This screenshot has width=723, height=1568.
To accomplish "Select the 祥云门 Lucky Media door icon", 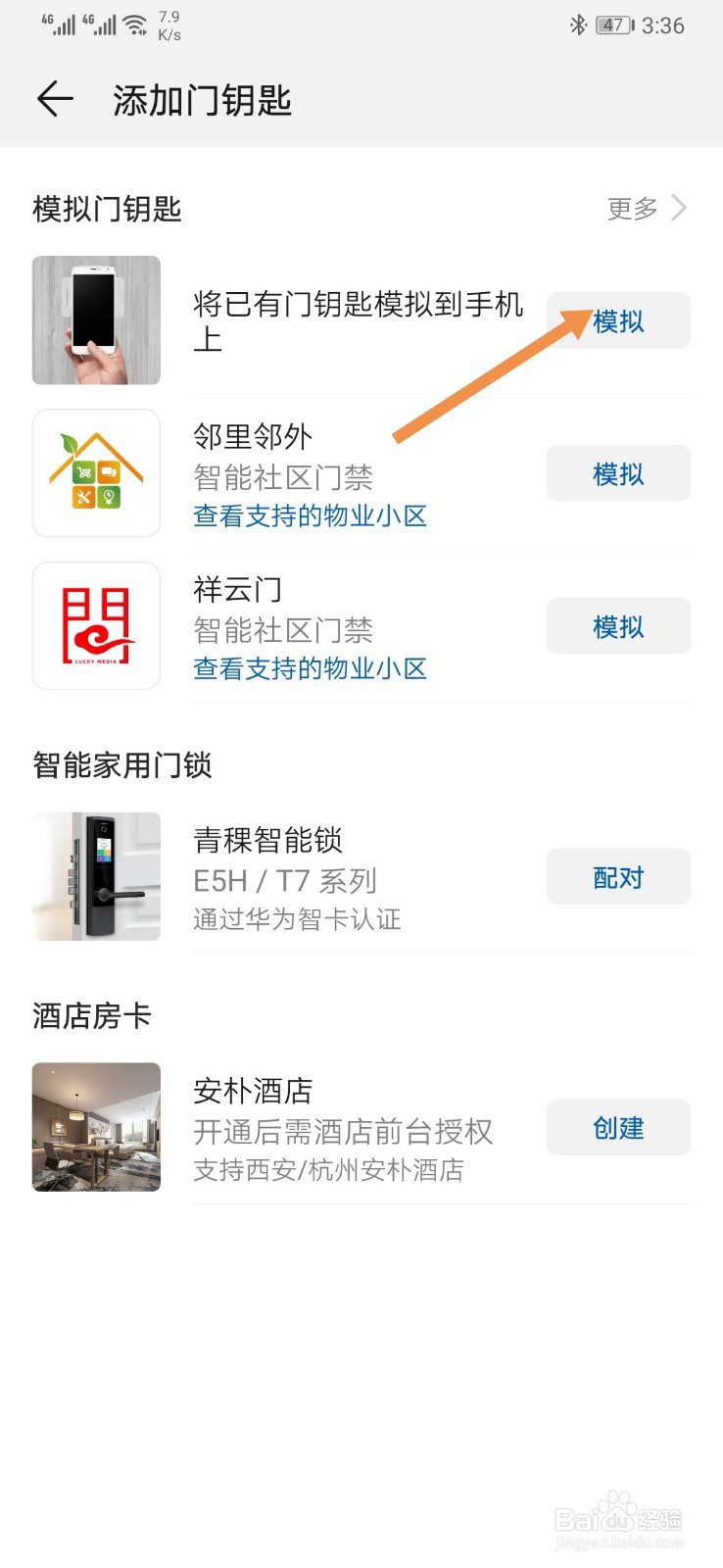I will (x=96, y=625).
